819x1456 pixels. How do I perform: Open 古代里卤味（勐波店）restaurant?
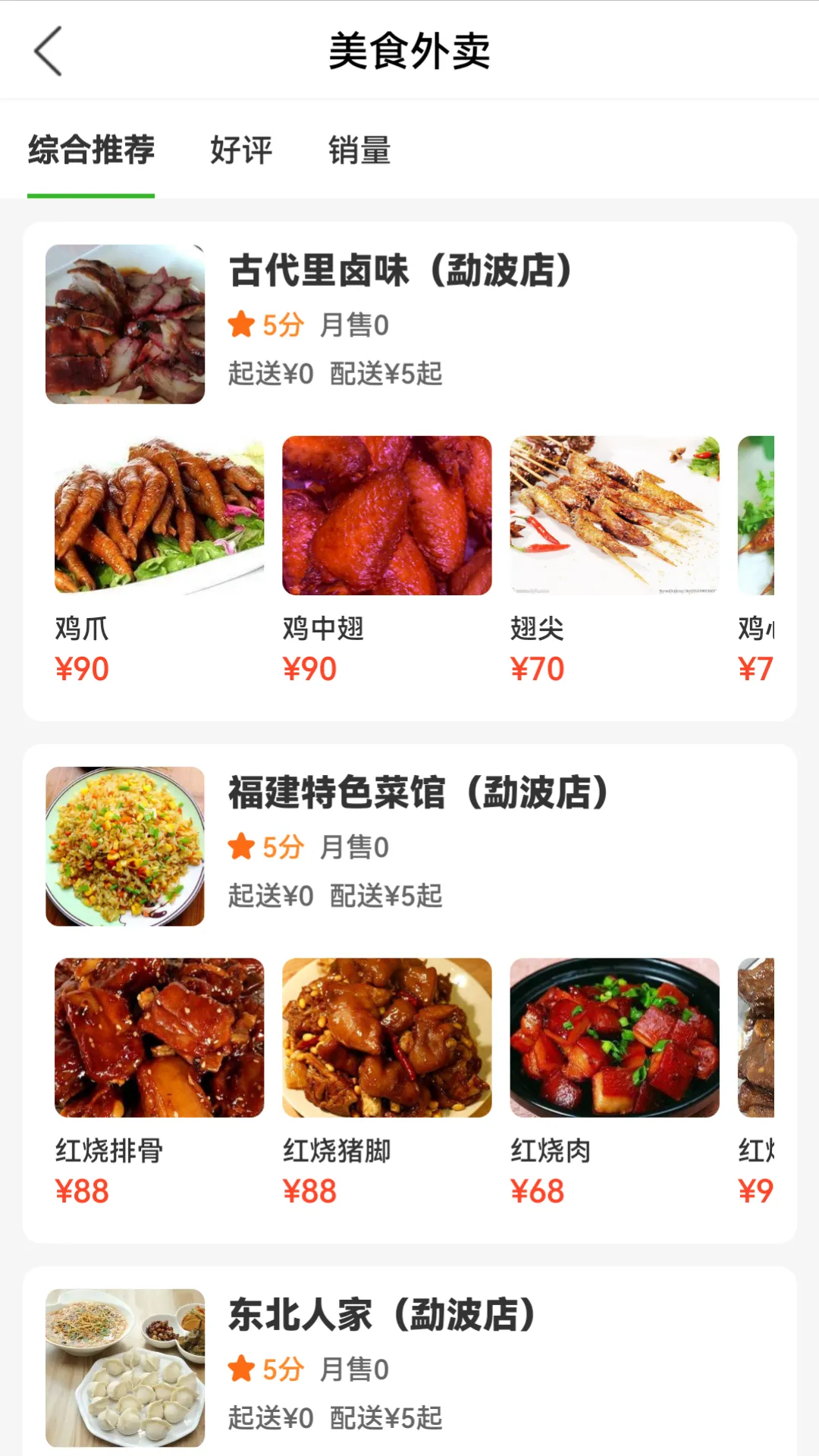point(400,271)
